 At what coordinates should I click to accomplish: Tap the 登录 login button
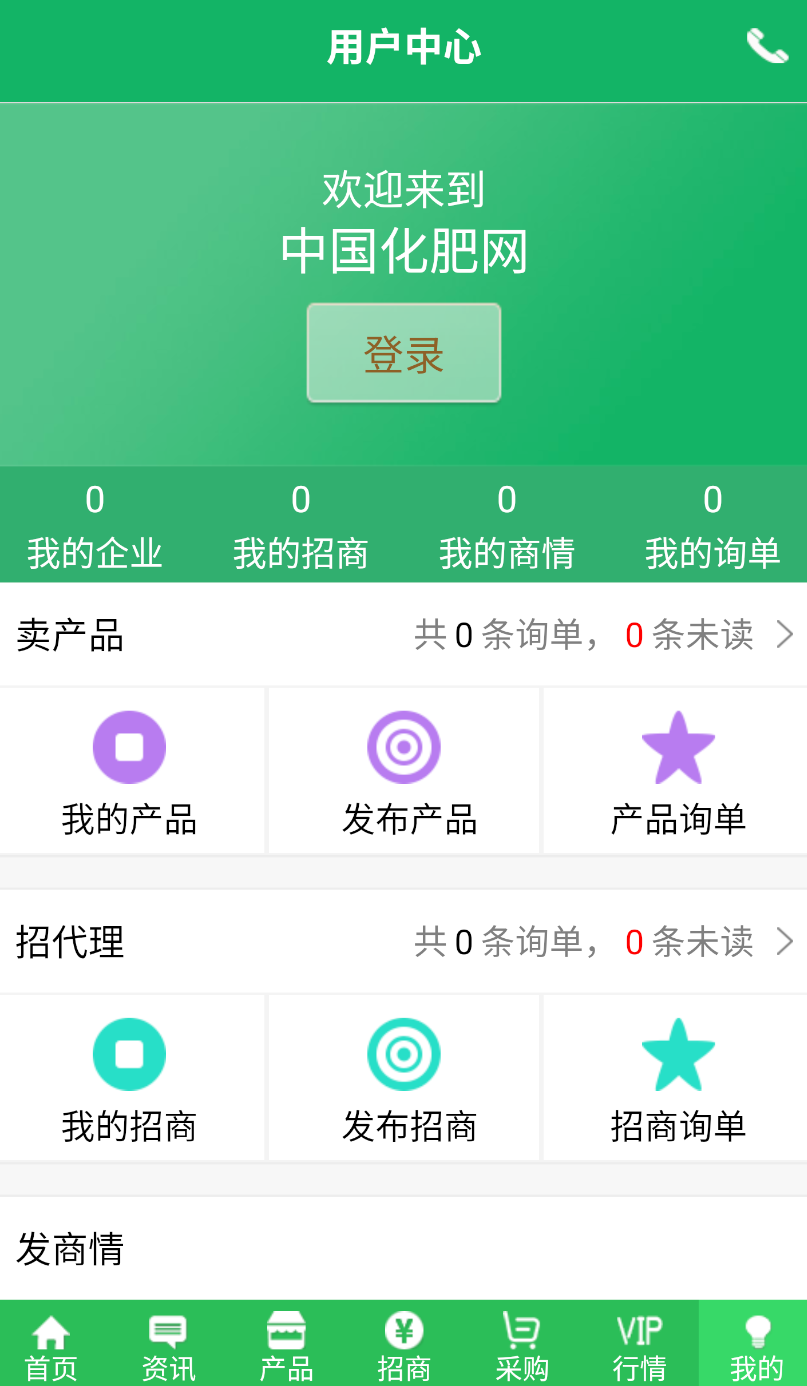tap(403, 353)
